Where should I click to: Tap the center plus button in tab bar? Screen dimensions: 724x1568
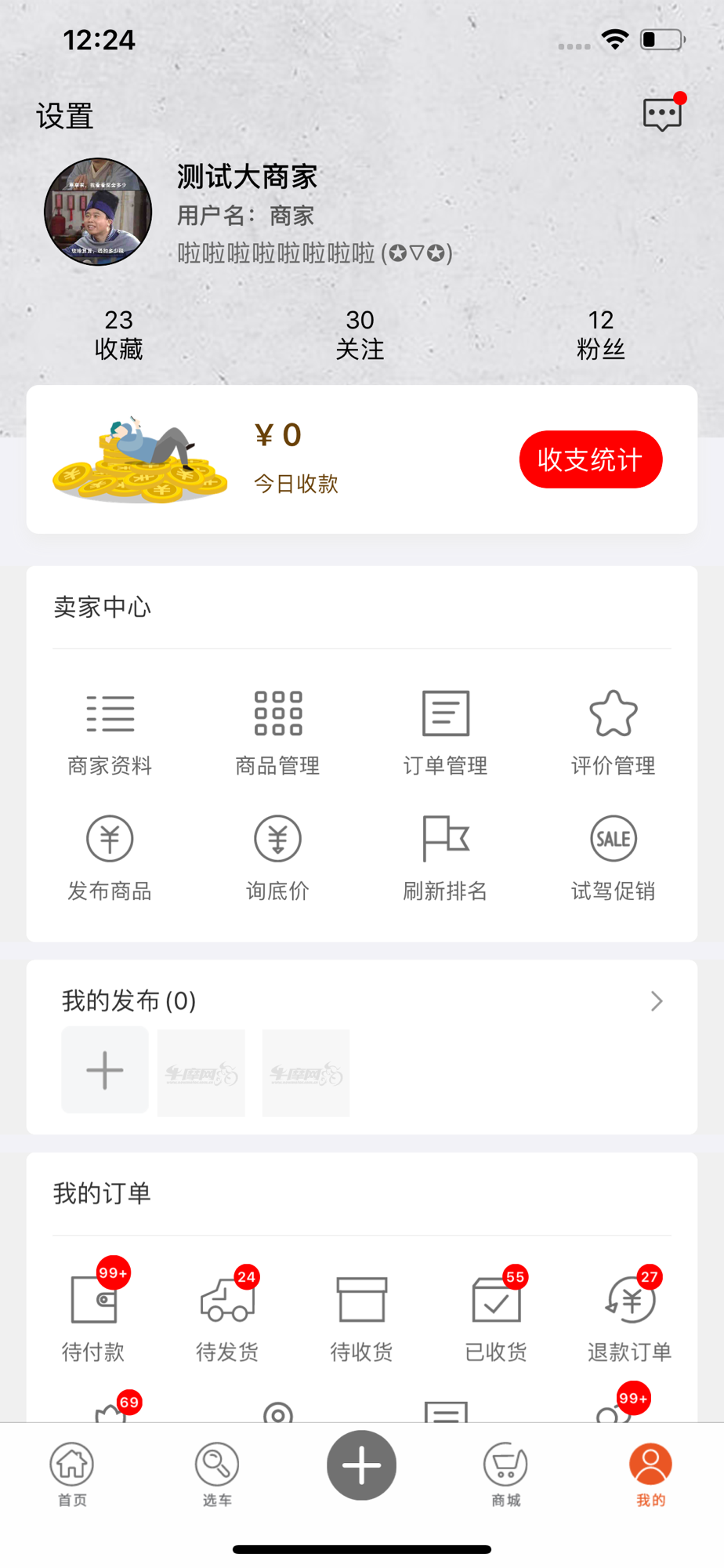pyautogui.click(x=361, y=1465)
